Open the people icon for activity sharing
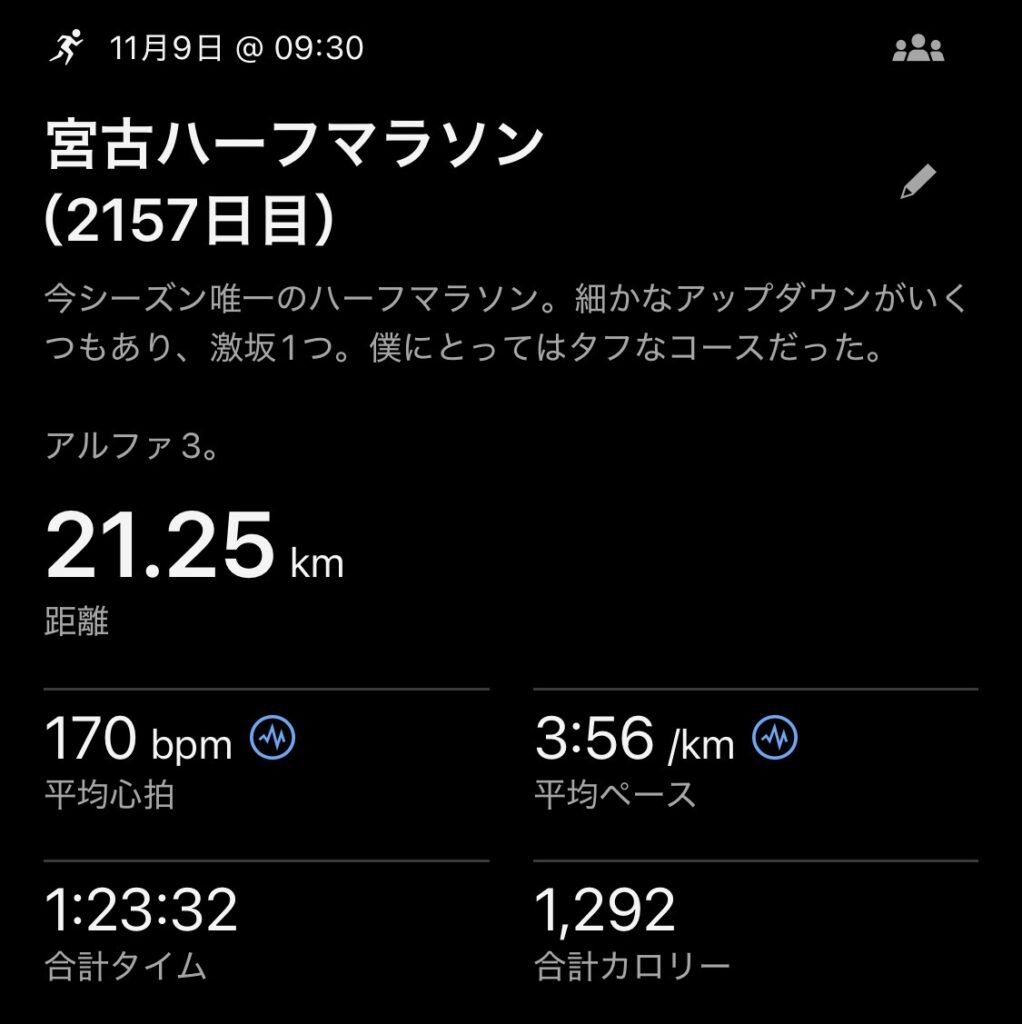1022x1024 pixels. point(917,49)
